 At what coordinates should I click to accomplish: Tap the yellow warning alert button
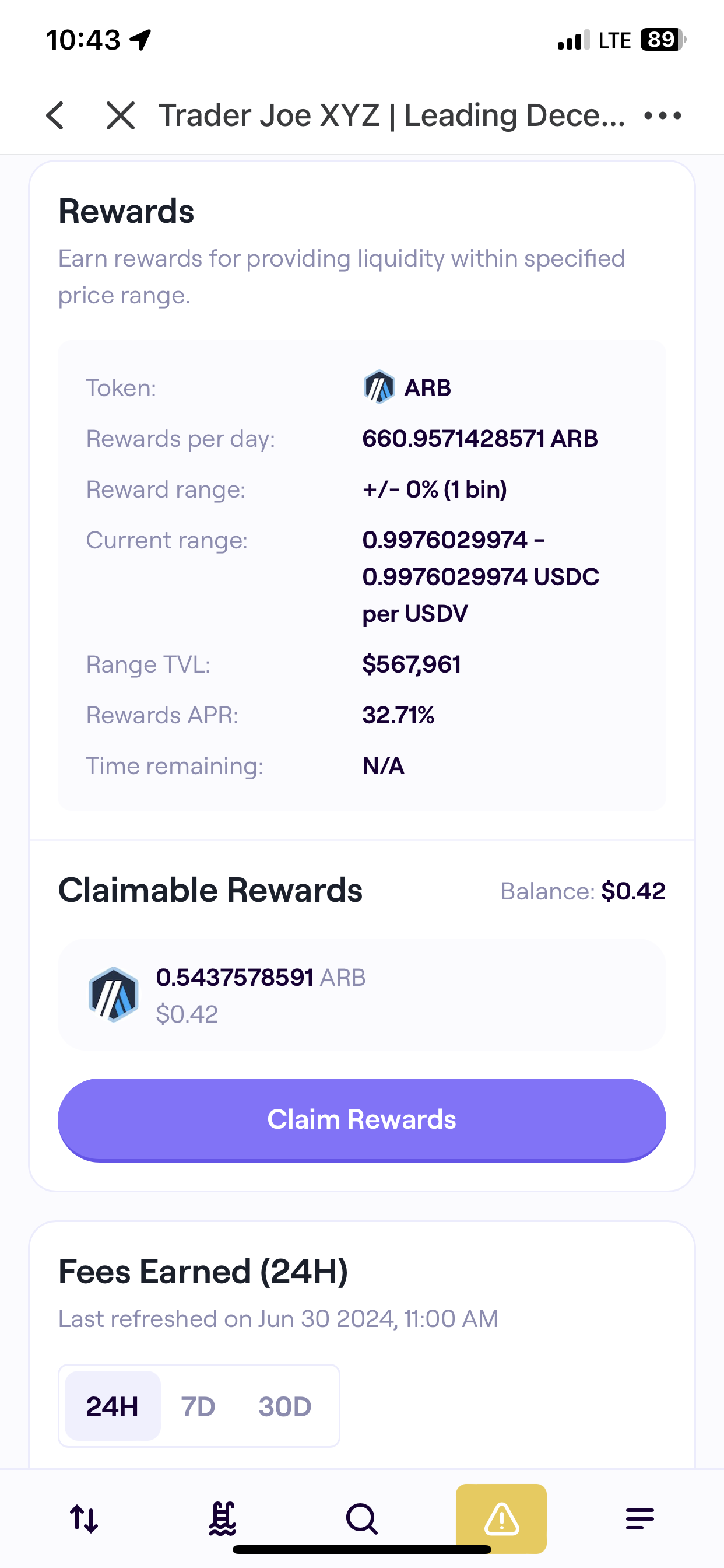[501, 1518]
